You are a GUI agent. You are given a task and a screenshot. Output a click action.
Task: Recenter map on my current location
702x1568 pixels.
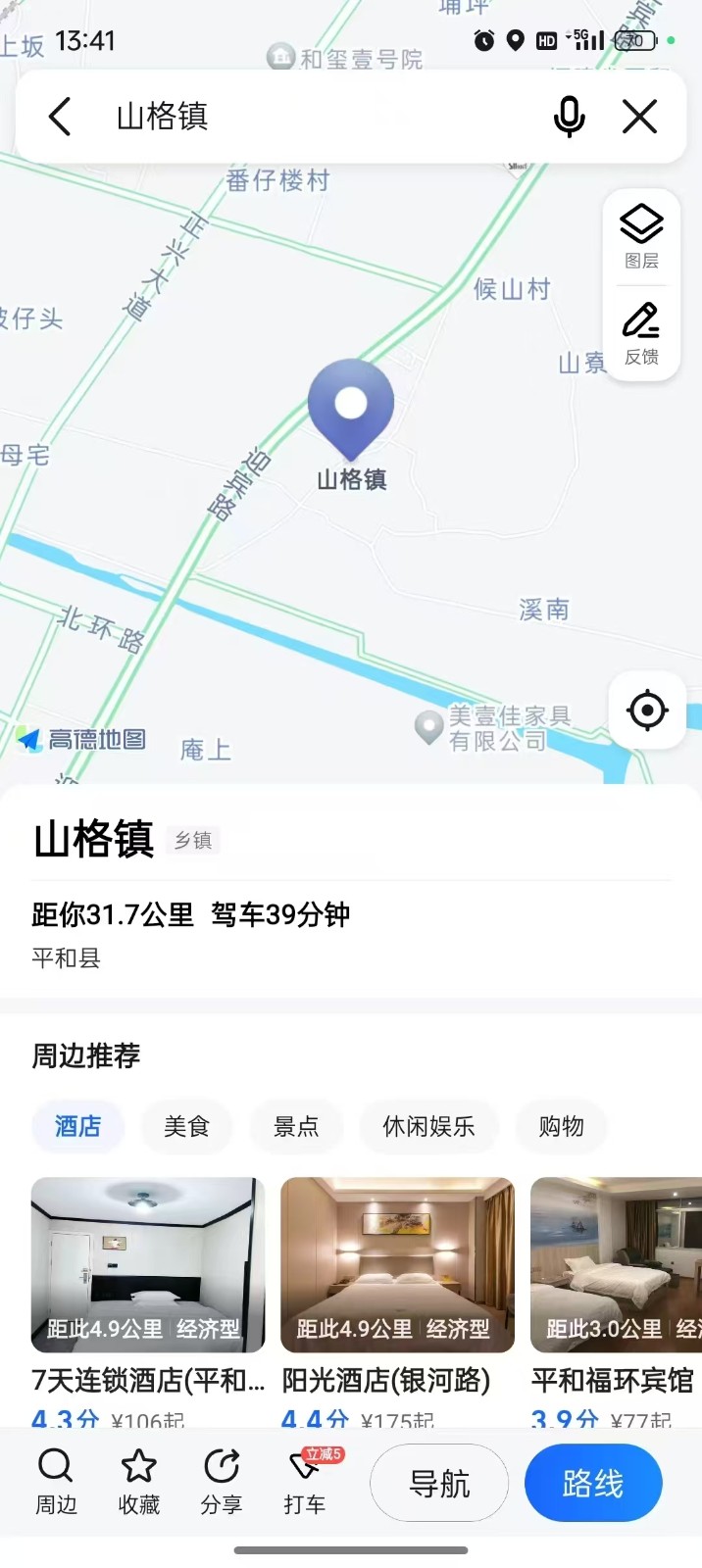647,710
